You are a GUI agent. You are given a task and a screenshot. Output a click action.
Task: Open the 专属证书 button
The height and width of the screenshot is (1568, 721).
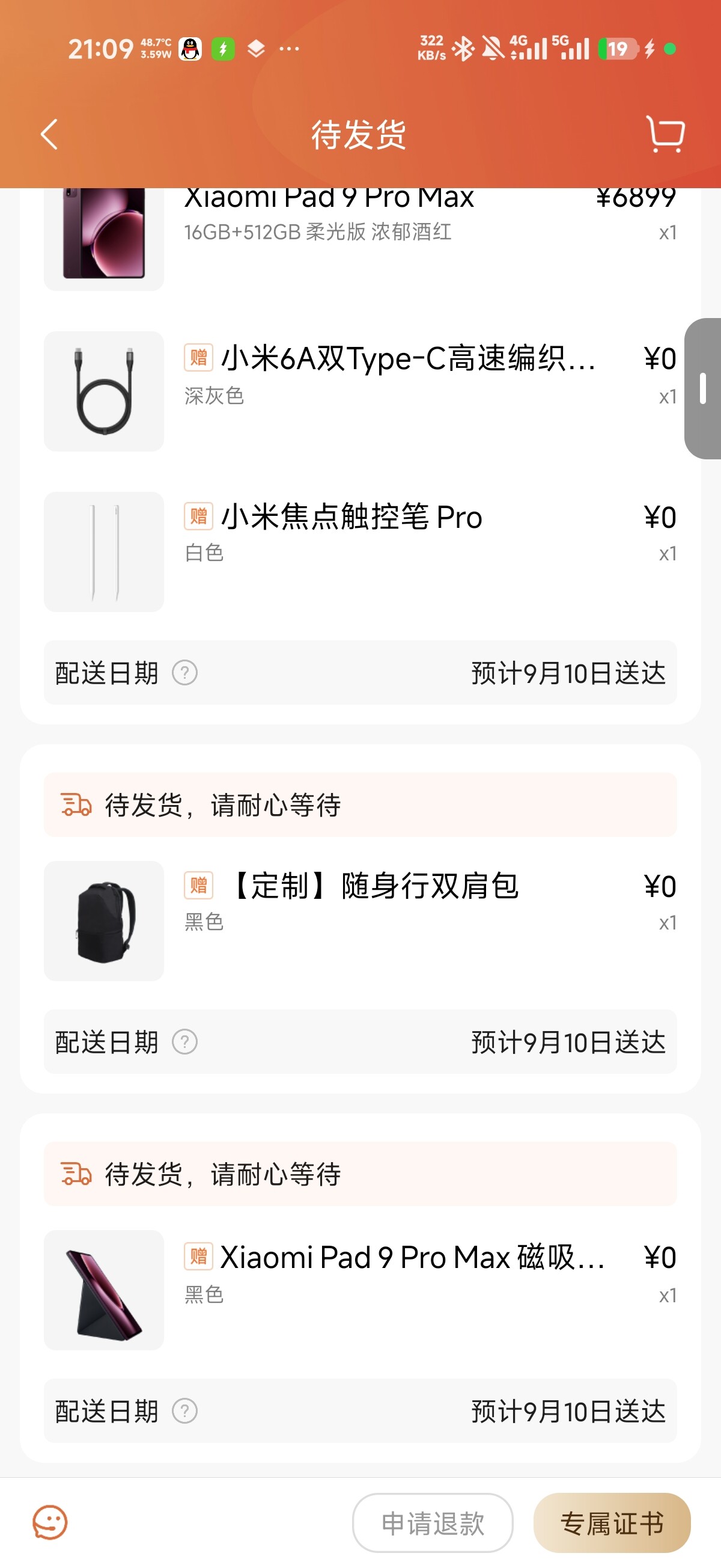click(x=612, y=1523)
